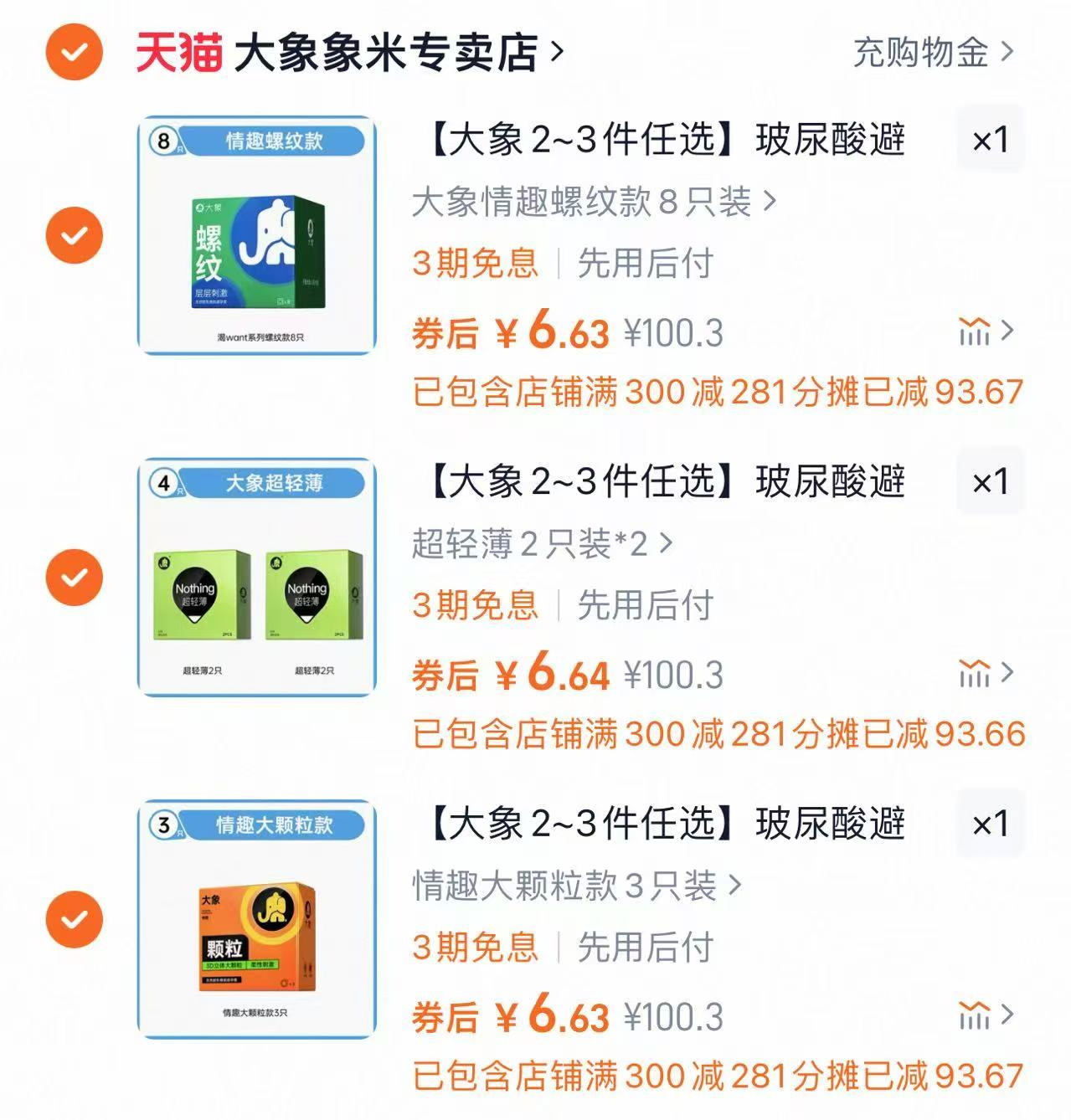Deselect the 超轻薄 product checkbox

[74, 577]
